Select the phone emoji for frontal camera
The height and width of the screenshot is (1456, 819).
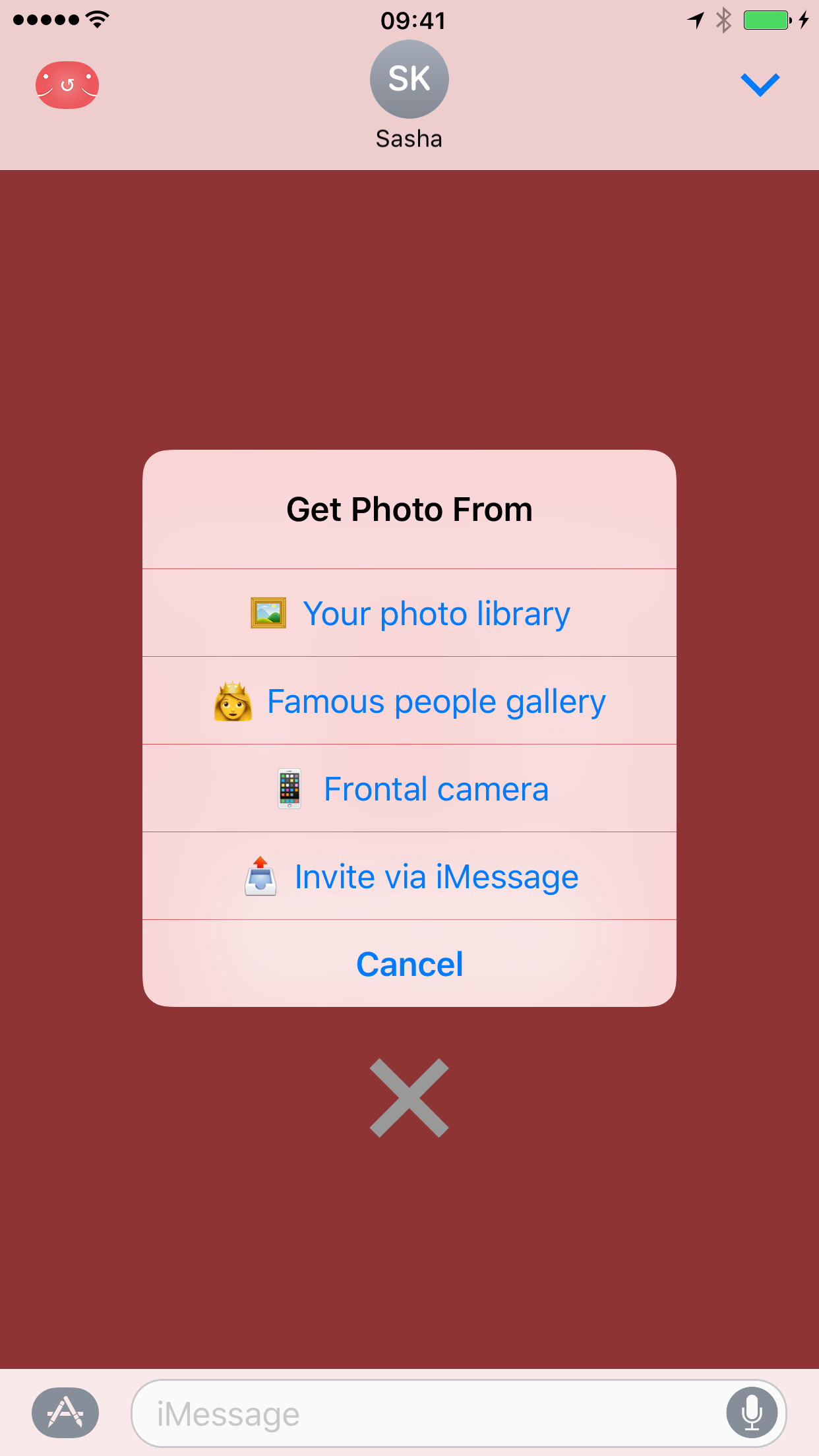288,789
